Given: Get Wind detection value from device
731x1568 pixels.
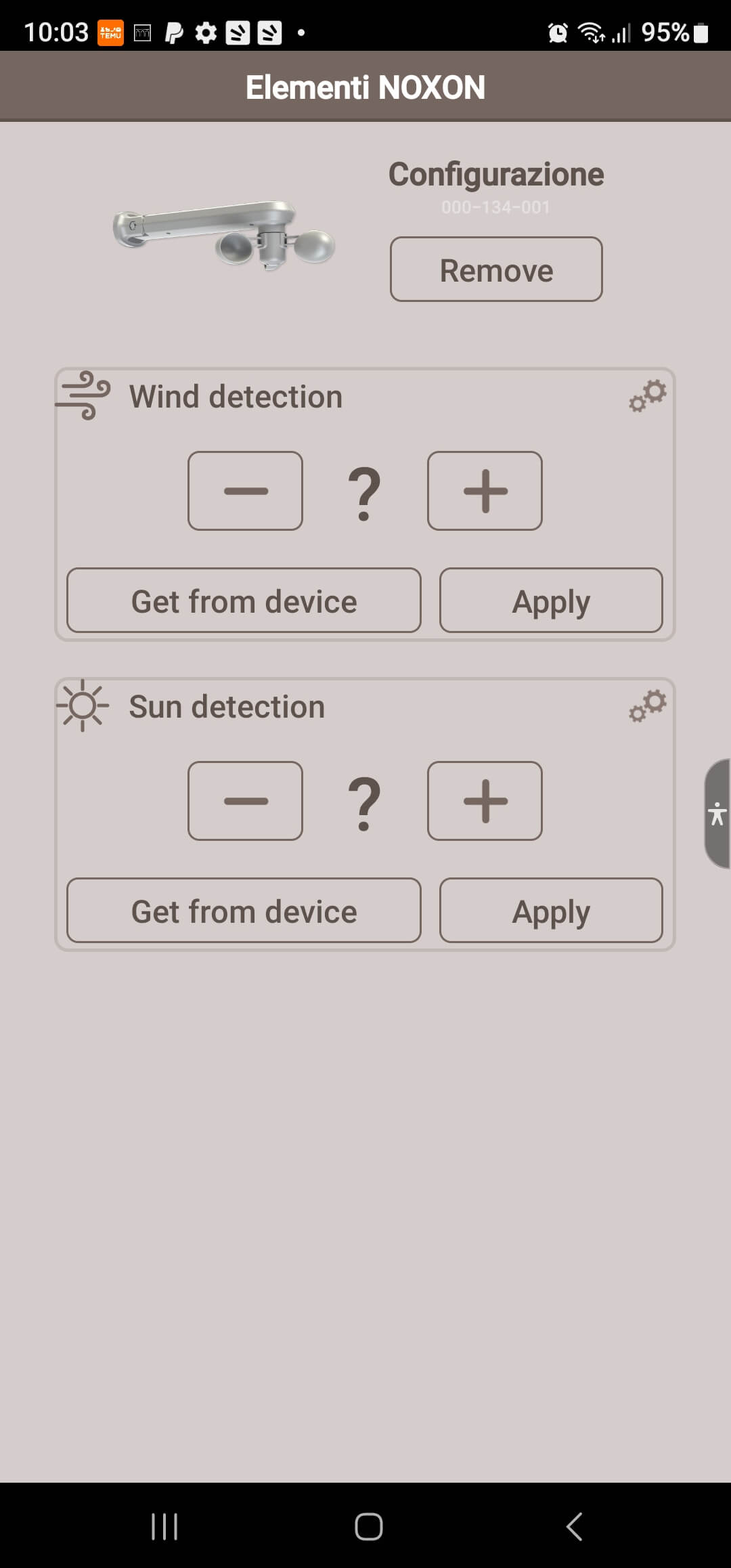Looking at the screenshot, I should tap(244, 601).
